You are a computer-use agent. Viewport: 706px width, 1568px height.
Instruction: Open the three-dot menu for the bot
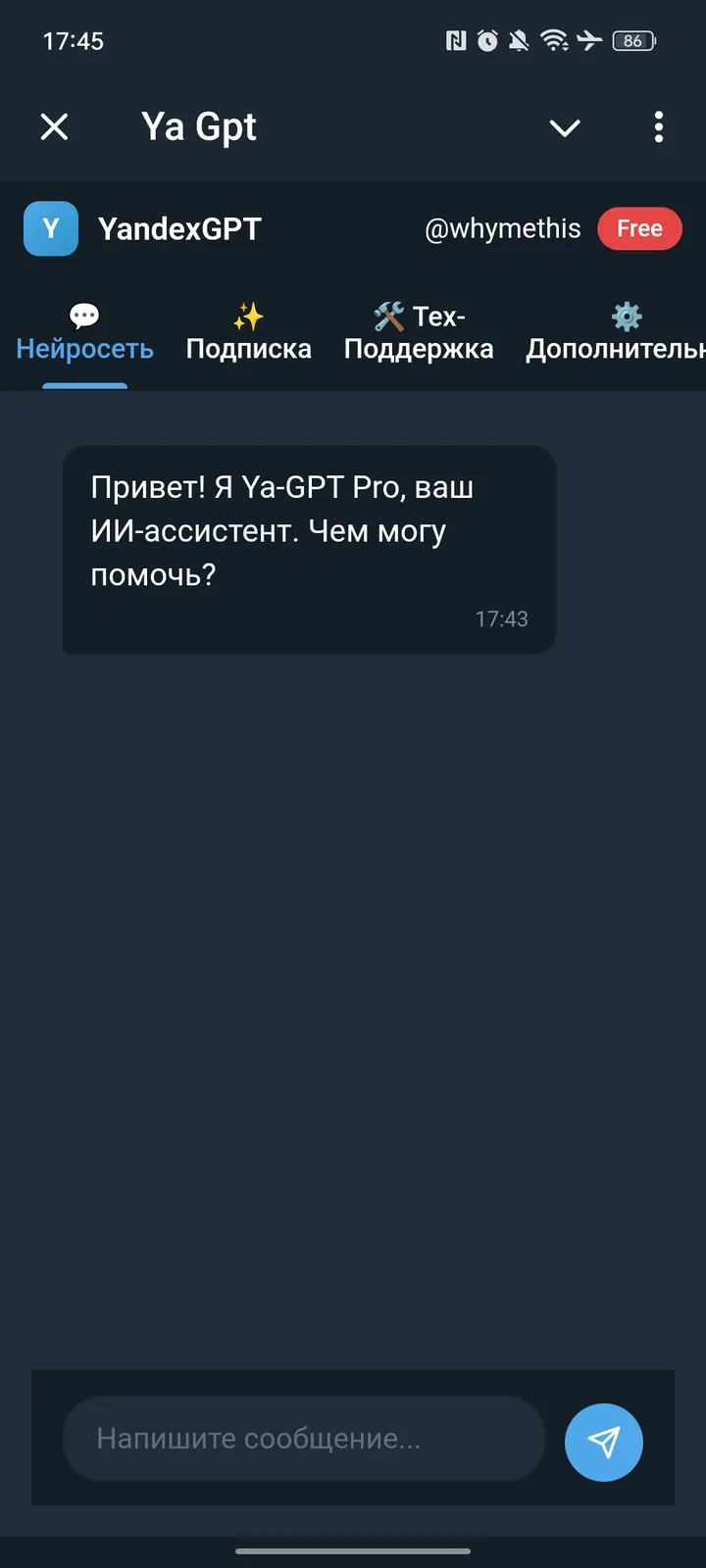click(658, 127)
